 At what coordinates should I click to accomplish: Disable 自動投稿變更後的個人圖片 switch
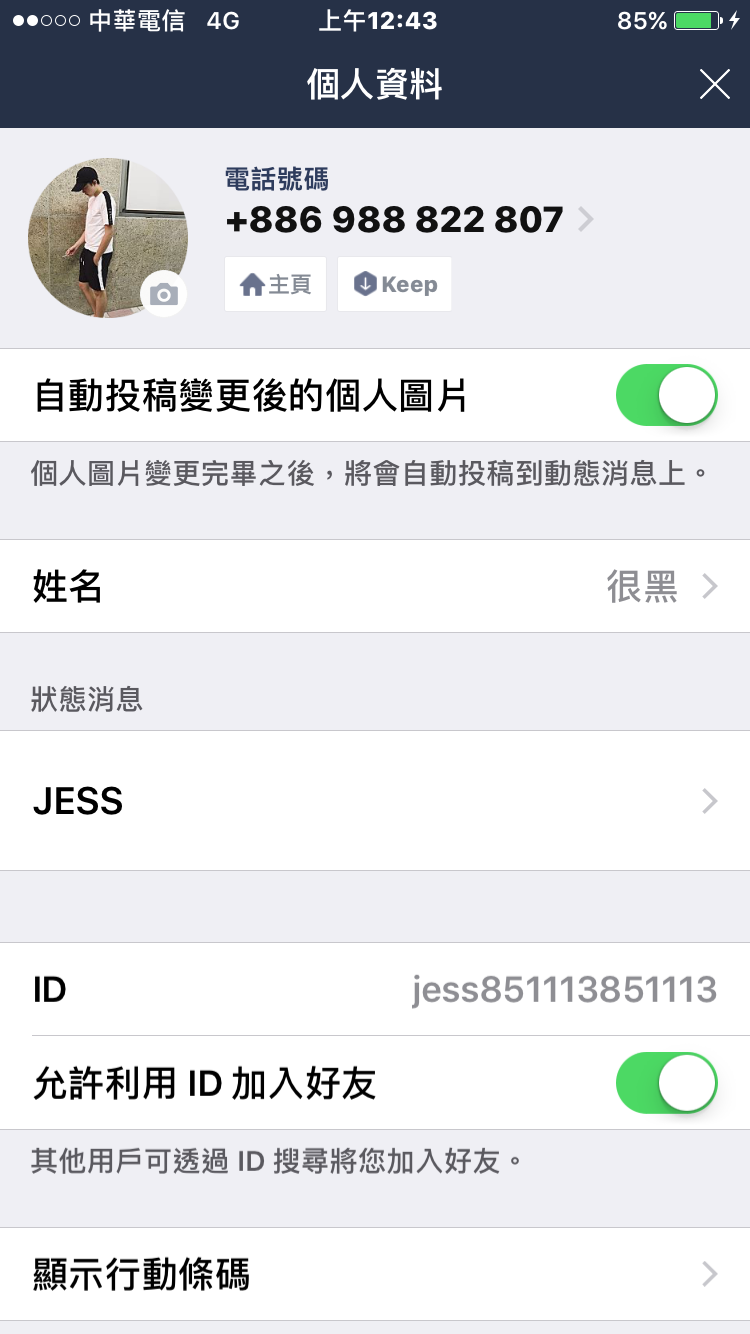point(666,396)
